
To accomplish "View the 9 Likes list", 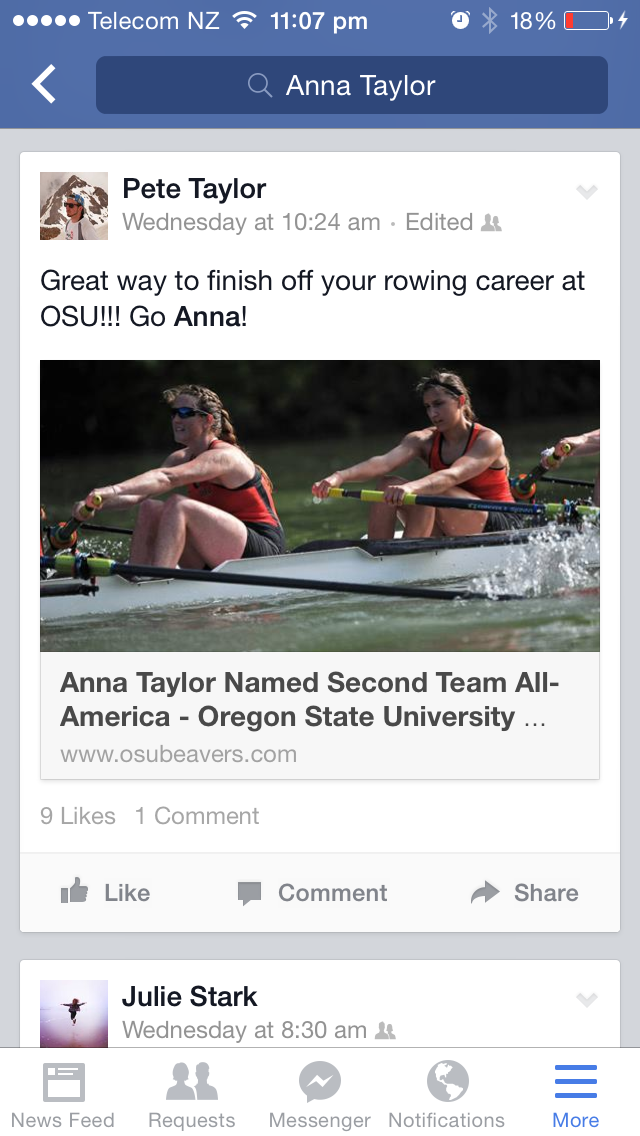I will pyautogui.click(x=77, y=816).
